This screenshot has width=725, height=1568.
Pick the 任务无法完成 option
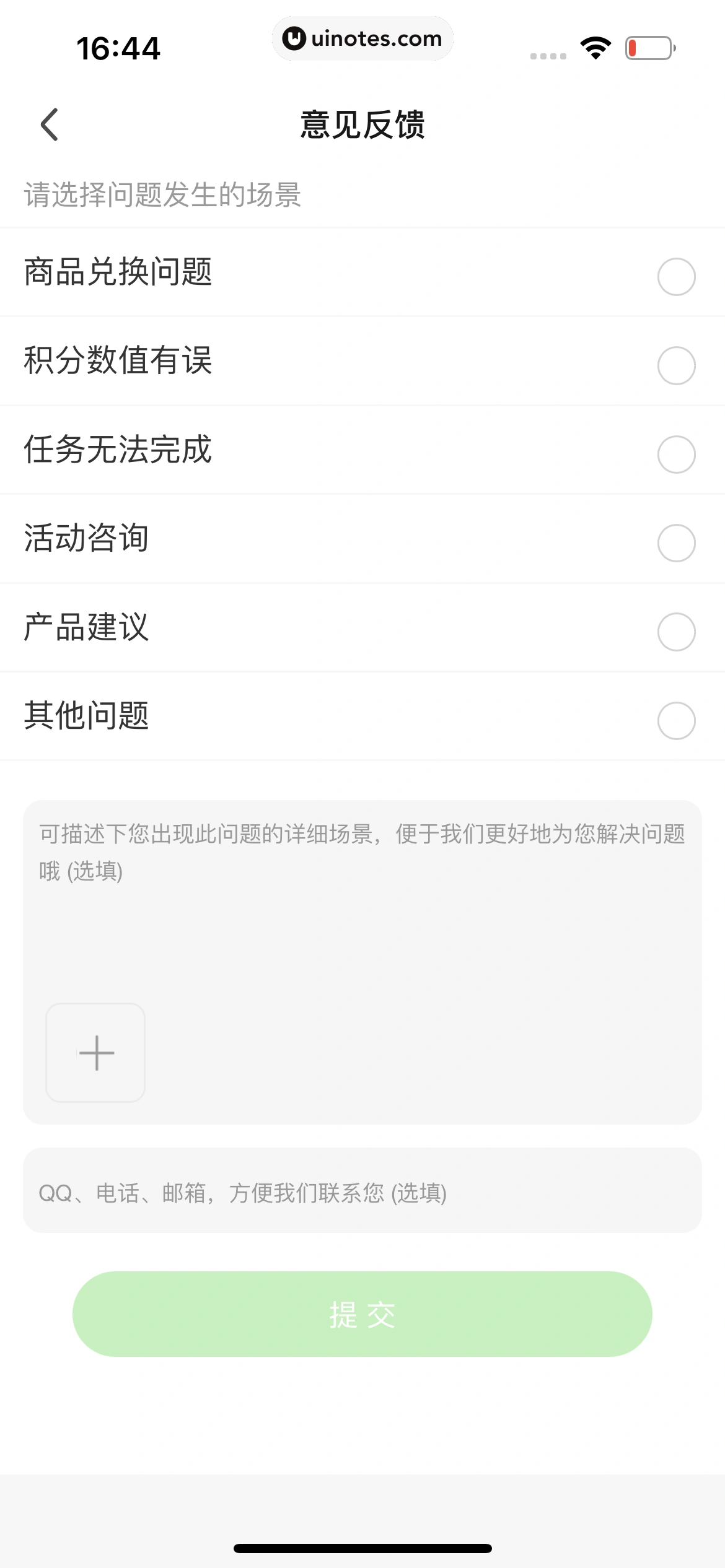pyautogui.click(x=675, y=454)
